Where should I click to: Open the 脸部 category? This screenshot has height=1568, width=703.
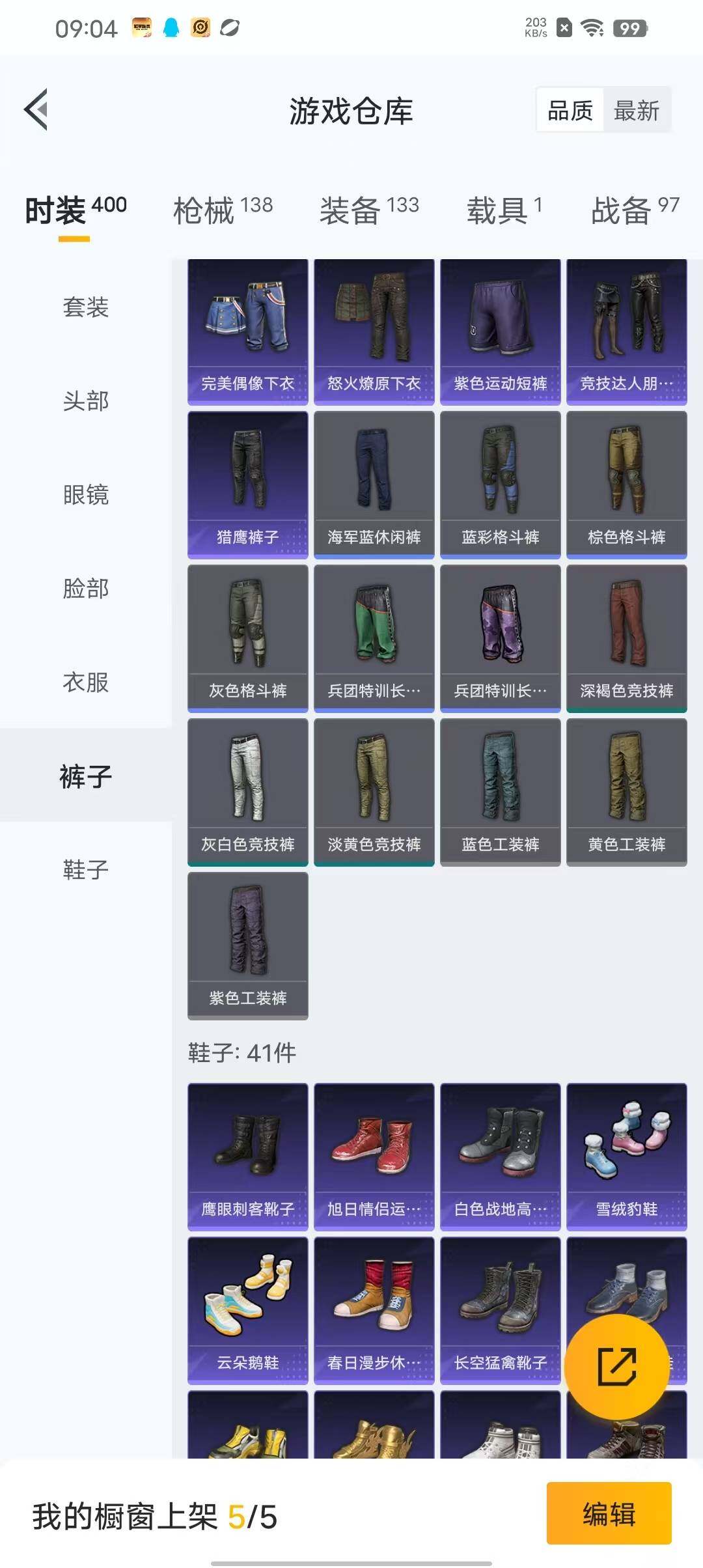pyautogui.click(x=86, y=589)
